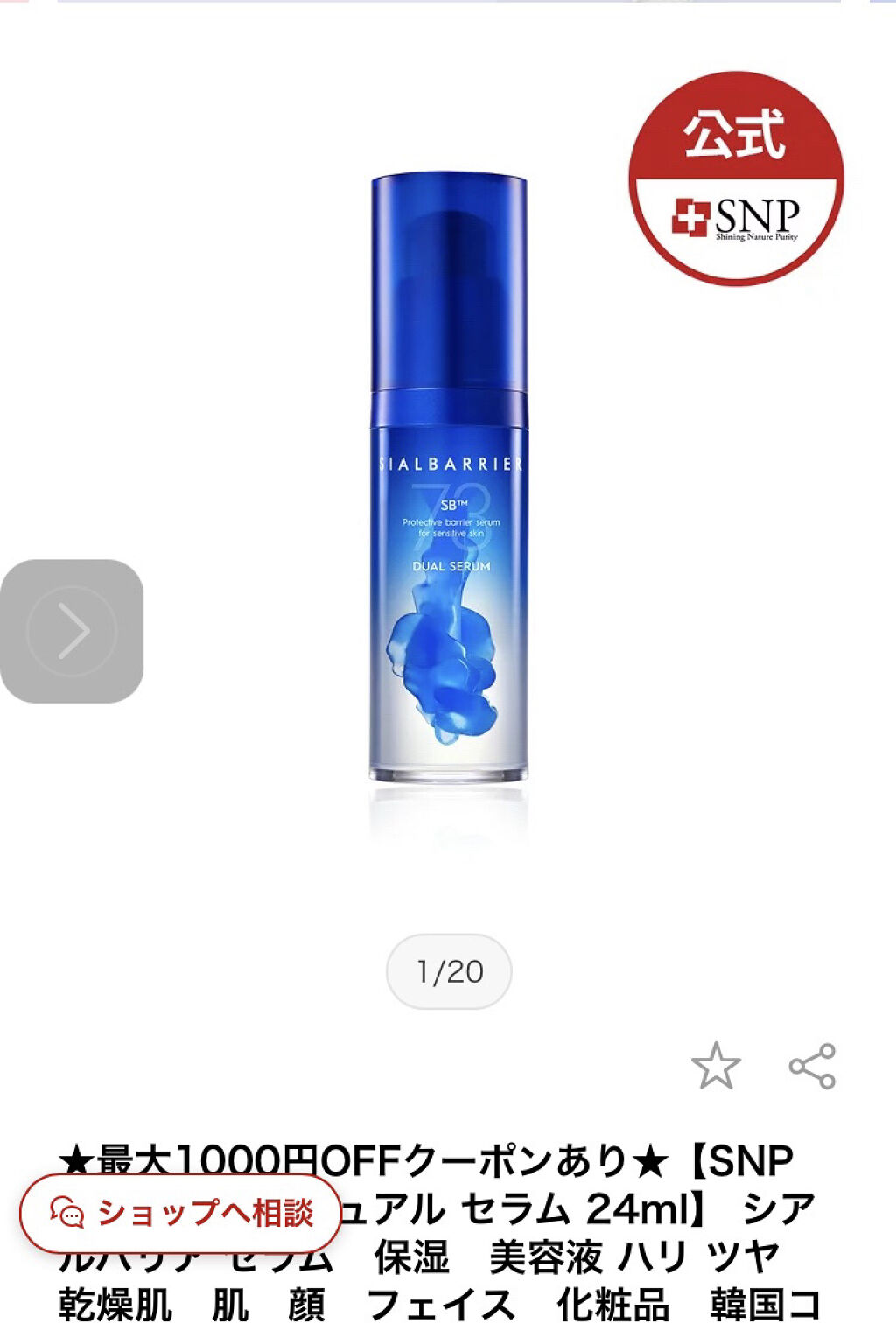Go to the next product image with the arrow

(72, 631)
